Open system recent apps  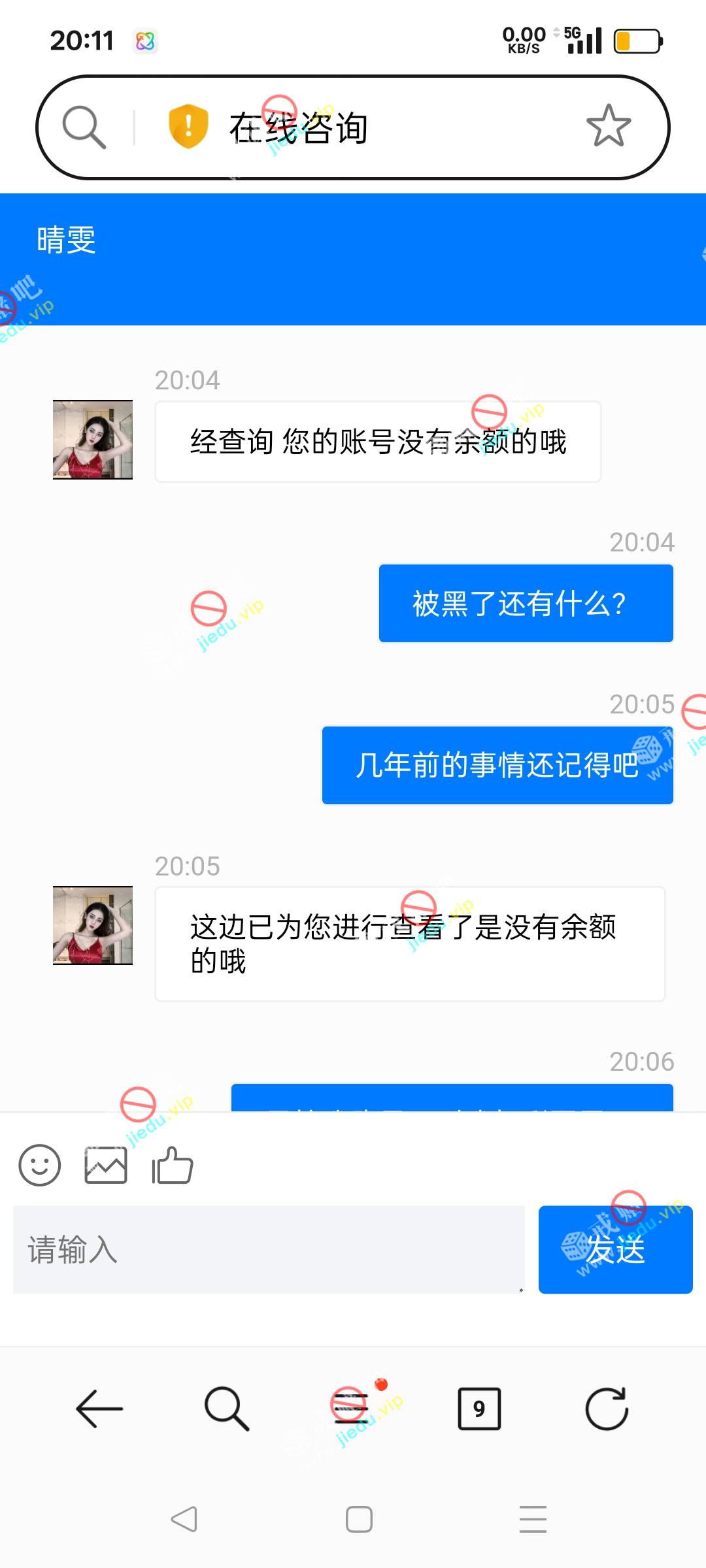pyautogui.click(x=533, y=1519)
